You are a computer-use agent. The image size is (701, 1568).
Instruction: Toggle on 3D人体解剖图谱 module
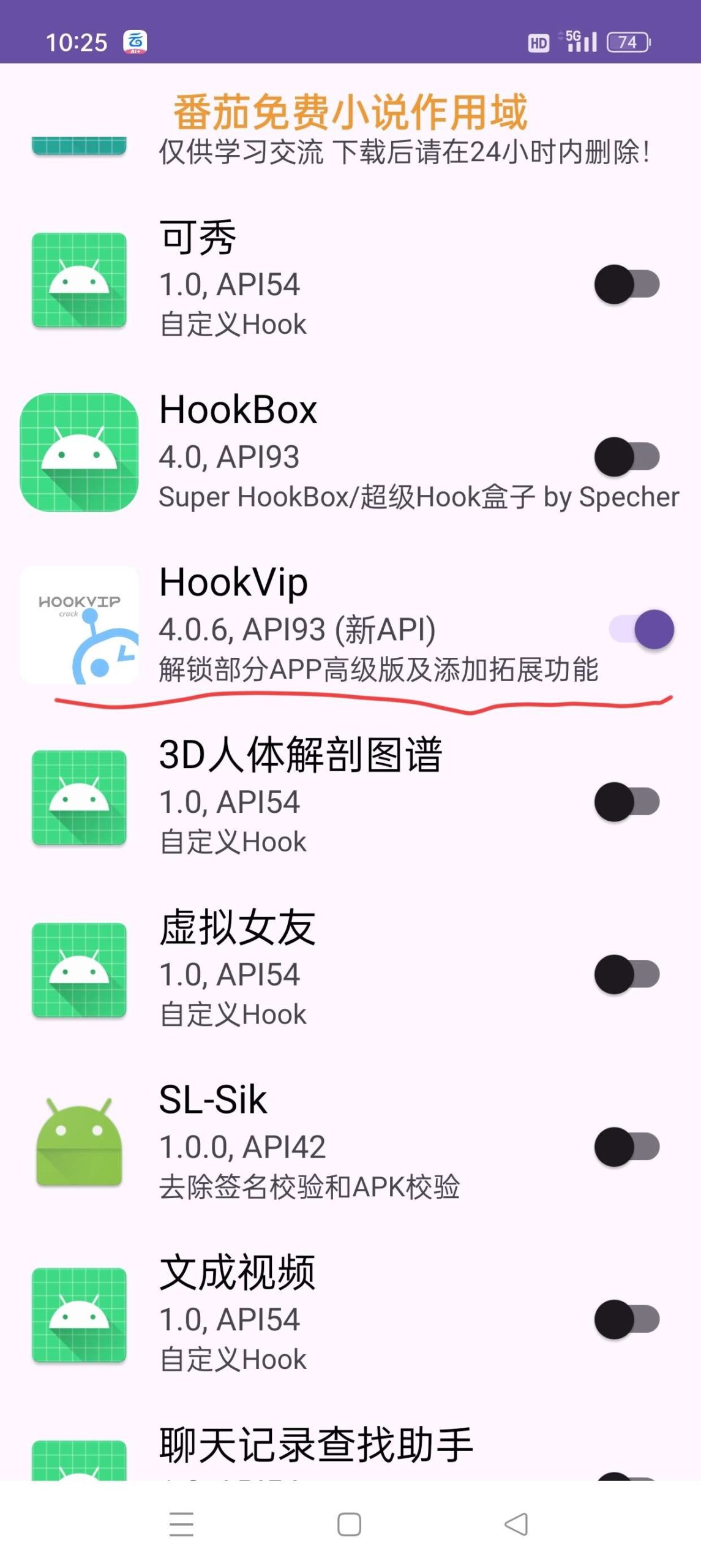point(627,802)
